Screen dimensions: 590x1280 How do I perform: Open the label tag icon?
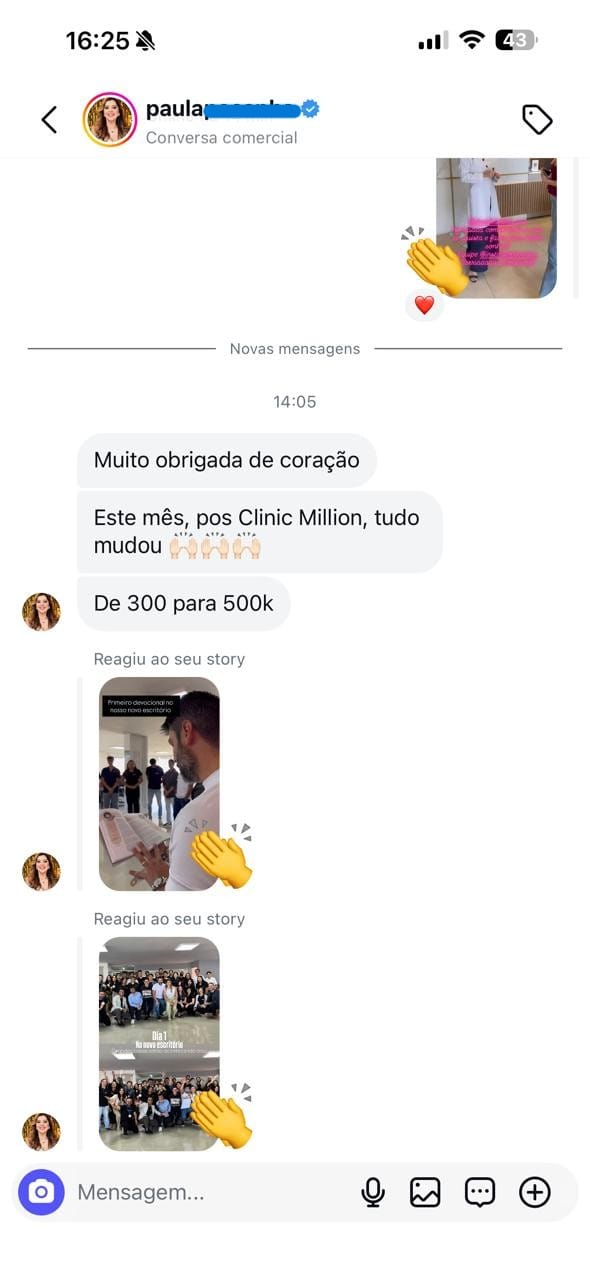tap(537, 120)
